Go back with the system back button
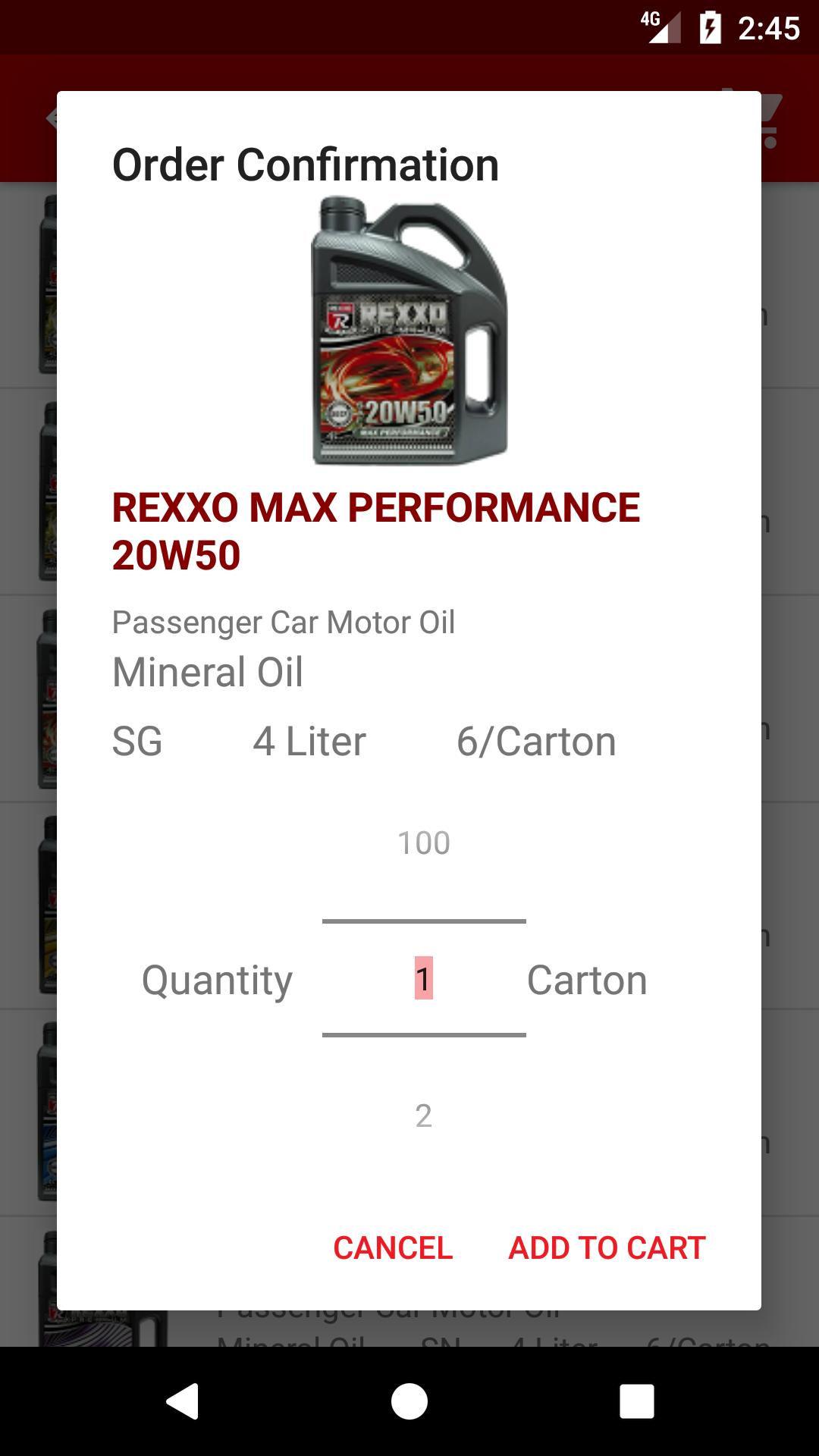Viewport: 819px width, 1456px height. (x=182, y=1401)
